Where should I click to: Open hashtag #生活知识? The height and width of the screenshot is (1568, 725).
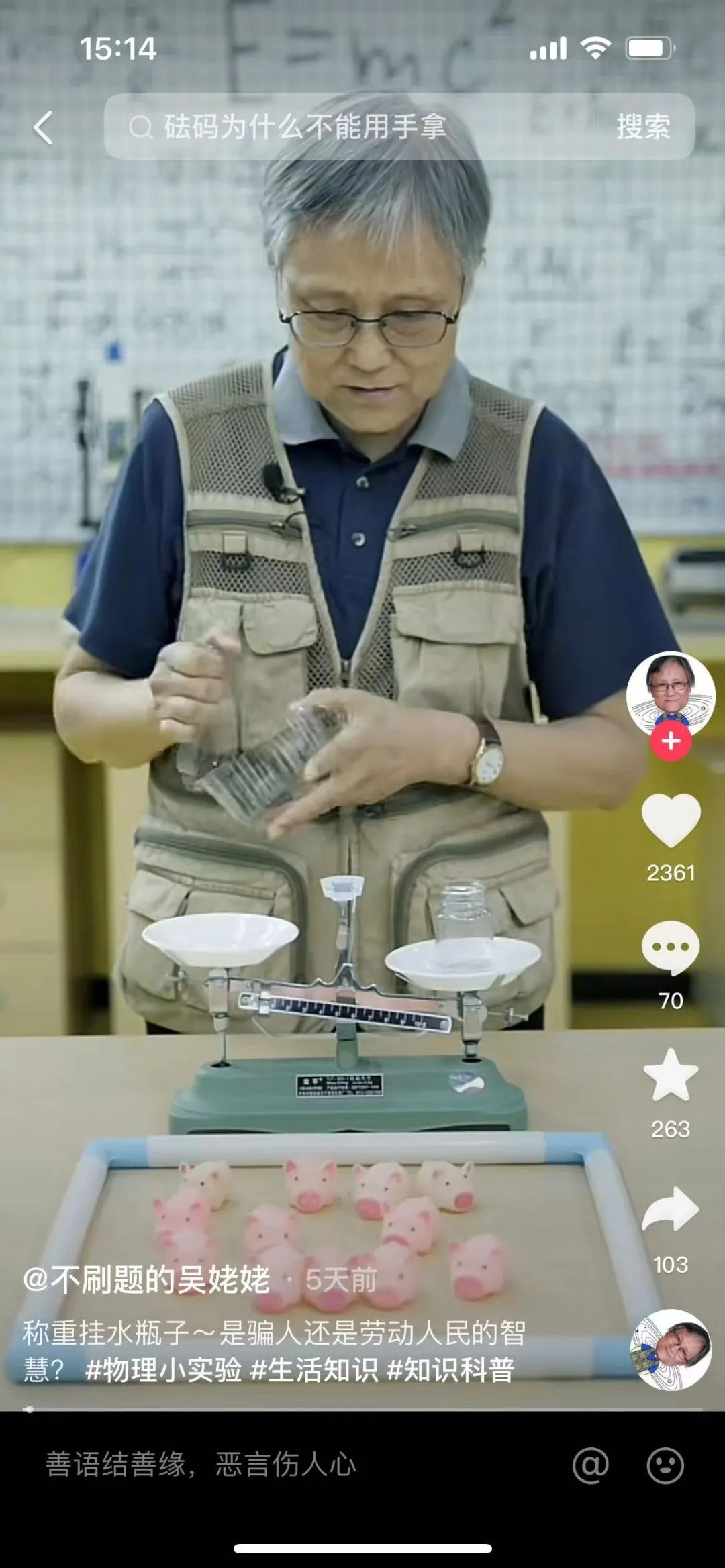pos(314,1370)
